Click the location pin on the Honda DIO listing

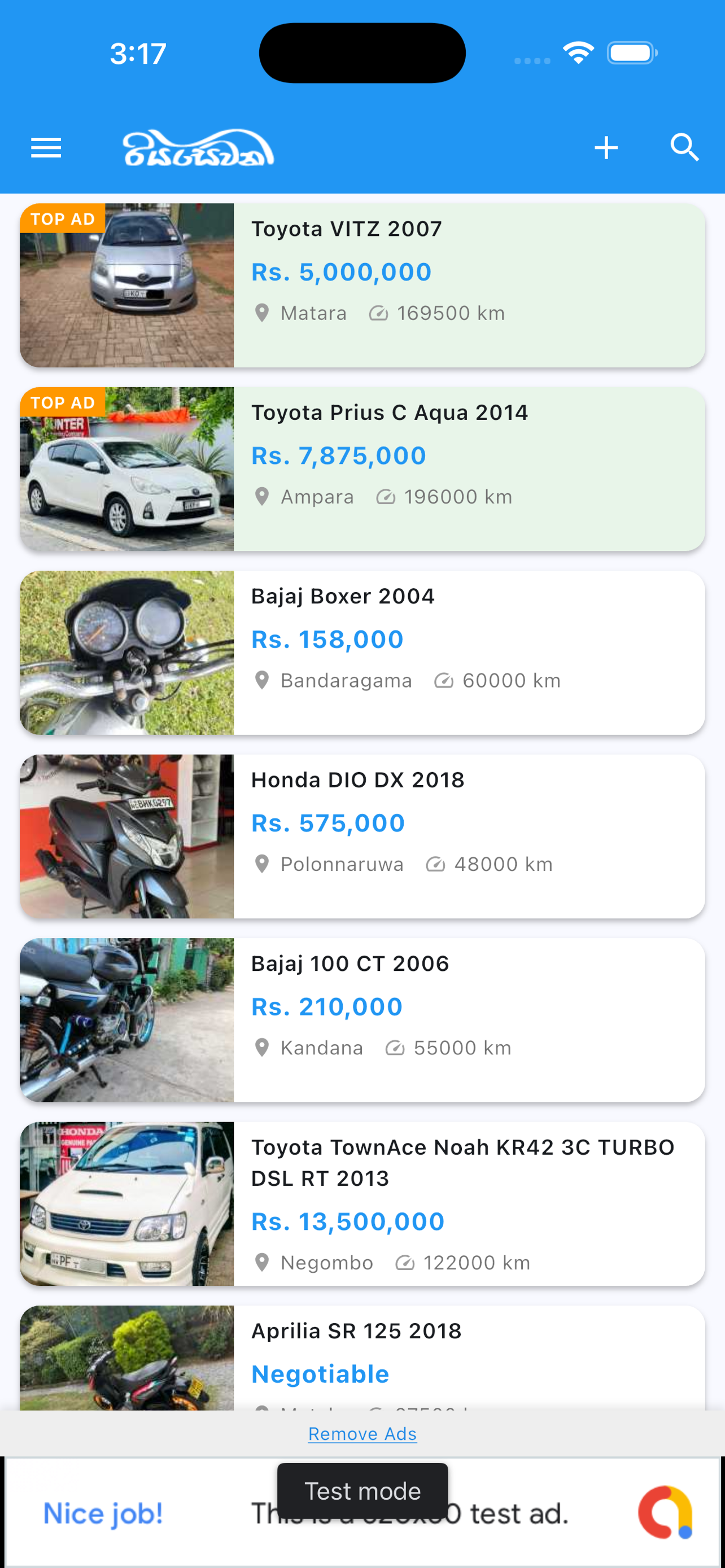coord(262,863)
